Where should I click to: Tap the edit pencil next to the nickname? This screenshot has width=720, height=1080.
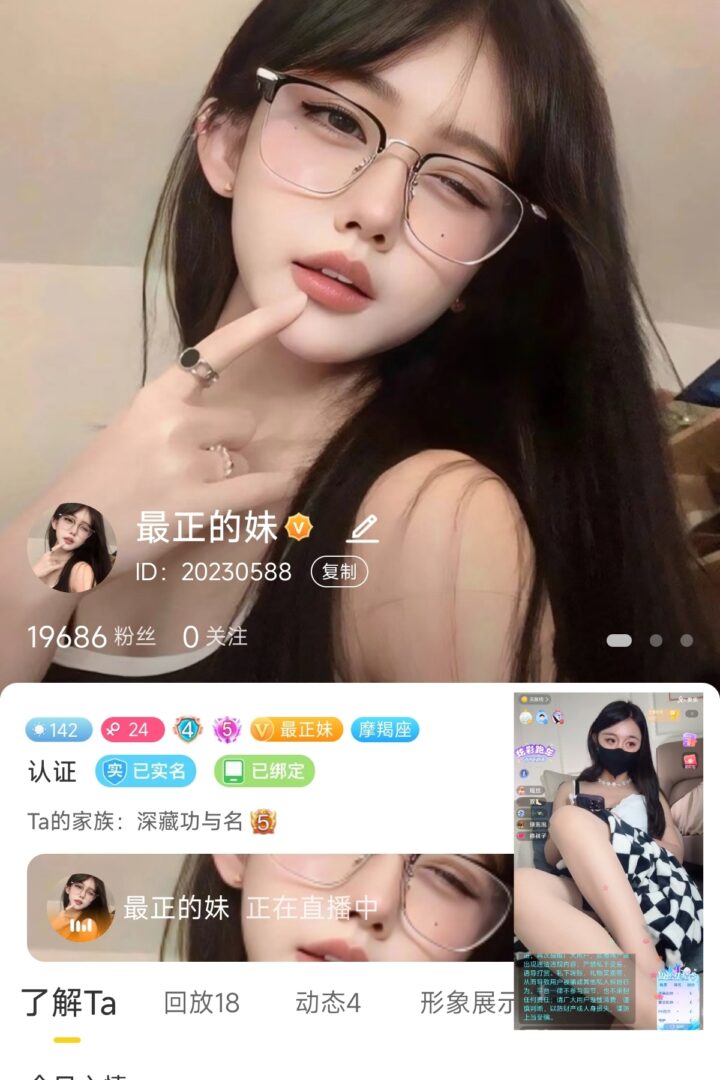coord(362,528)
